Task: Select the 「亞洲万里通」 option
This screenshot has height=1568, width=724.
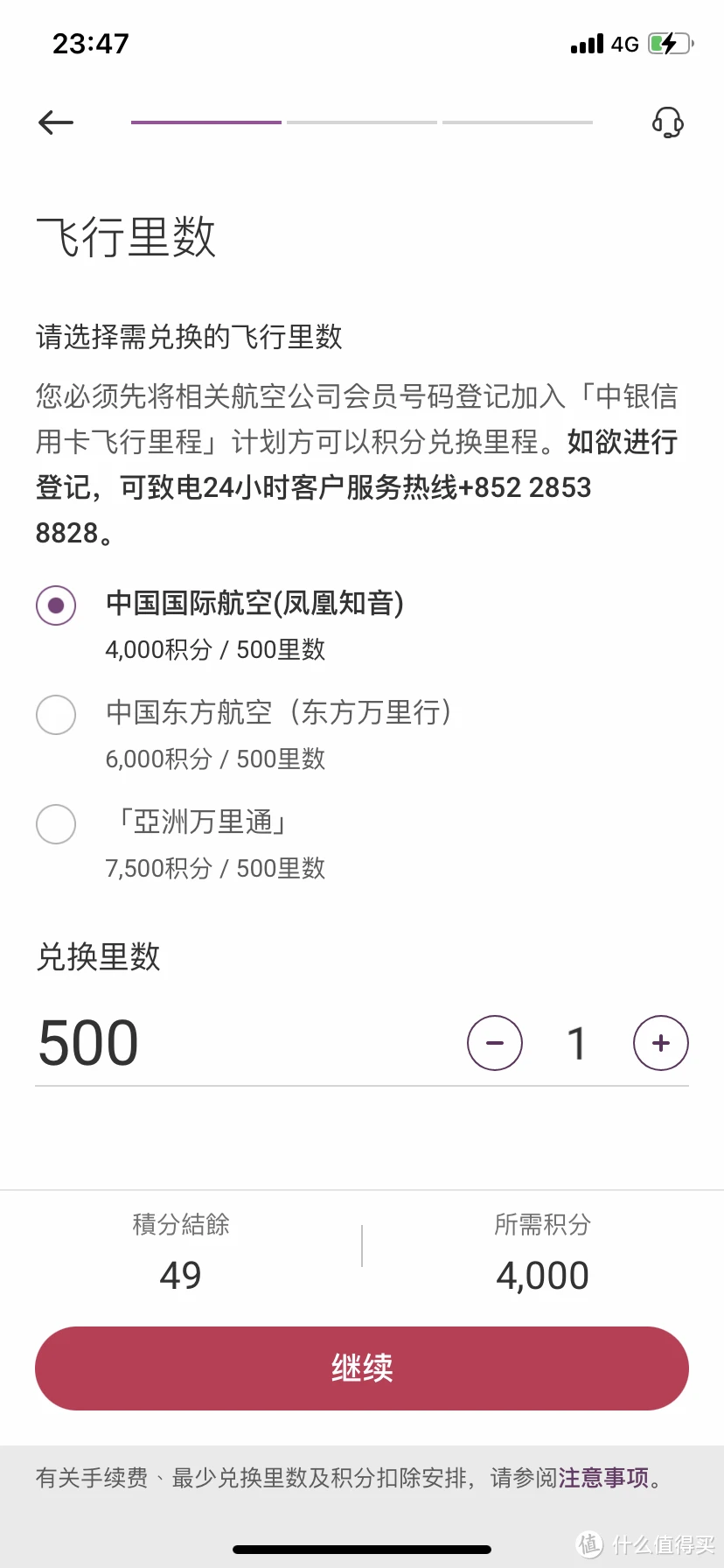Action: click(55, 824)
